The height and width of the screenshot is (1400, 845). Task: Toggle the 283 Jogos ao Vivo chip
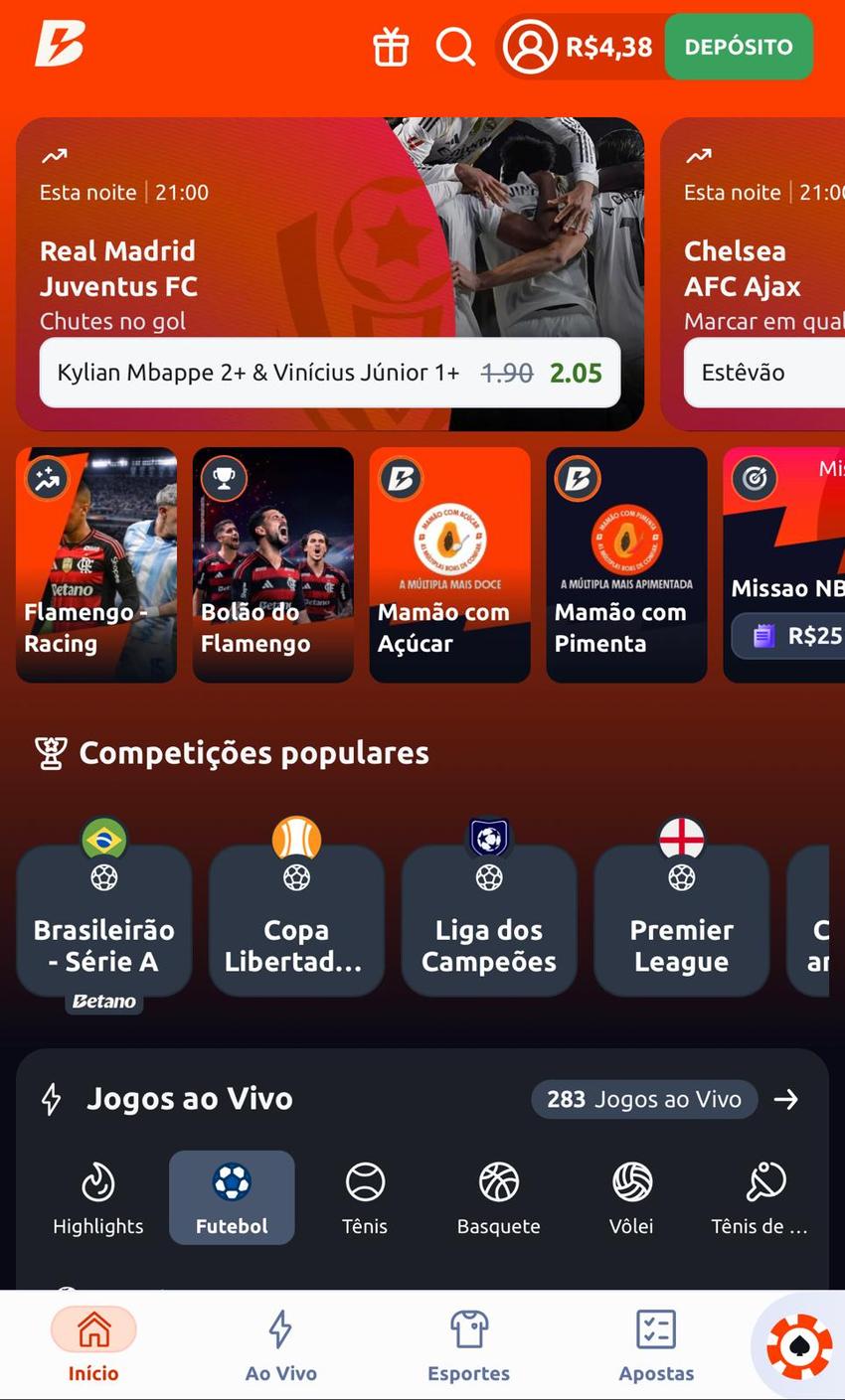point(643,1099)
